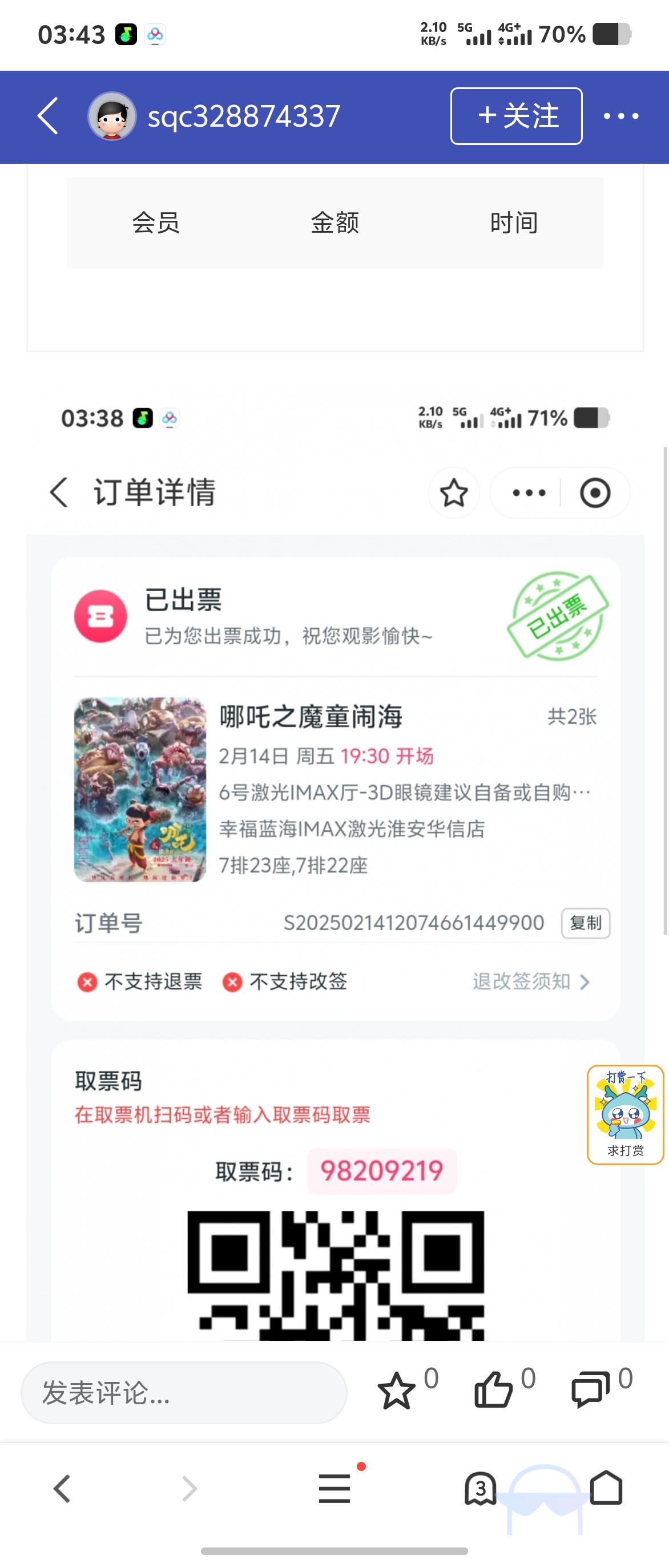Open the three-dot overflow menu in header
This screenshot has width=669, height=1568.
[x=620, y=116]
